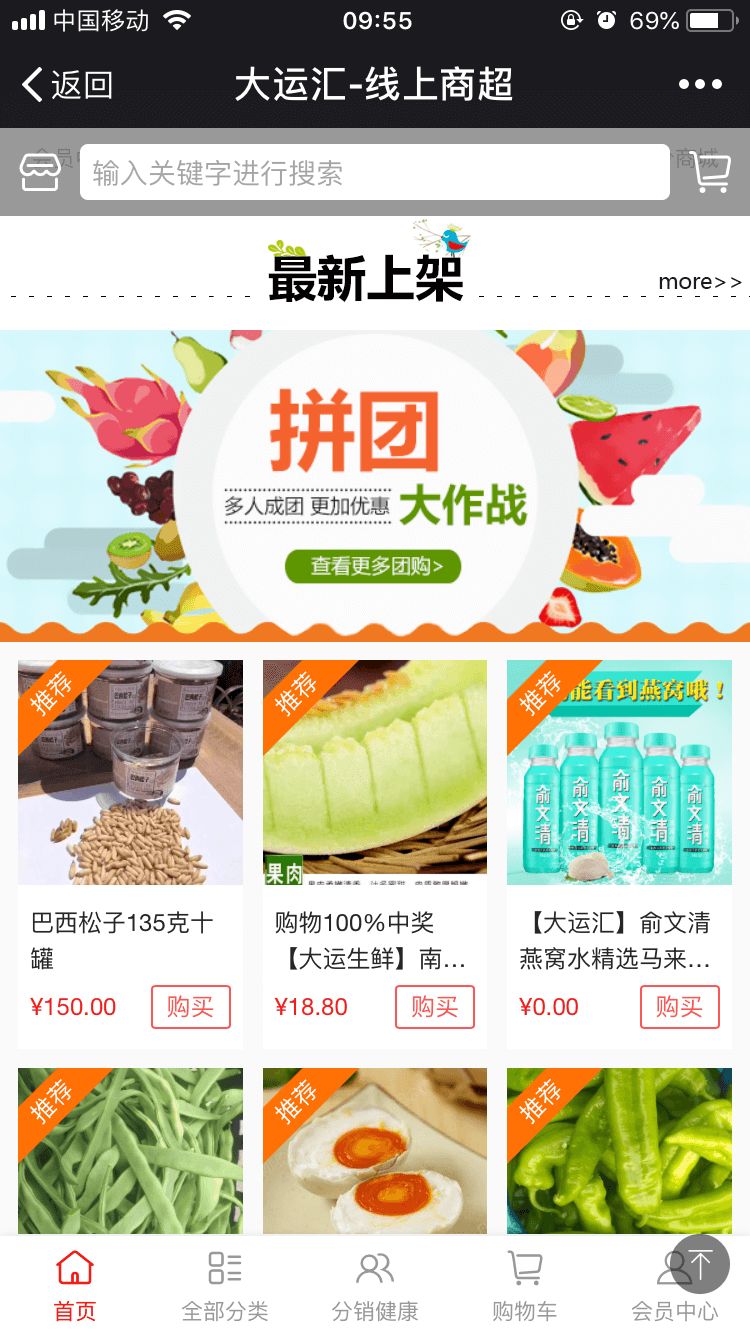Focus the keyword search field

click(x=374, y=173)
